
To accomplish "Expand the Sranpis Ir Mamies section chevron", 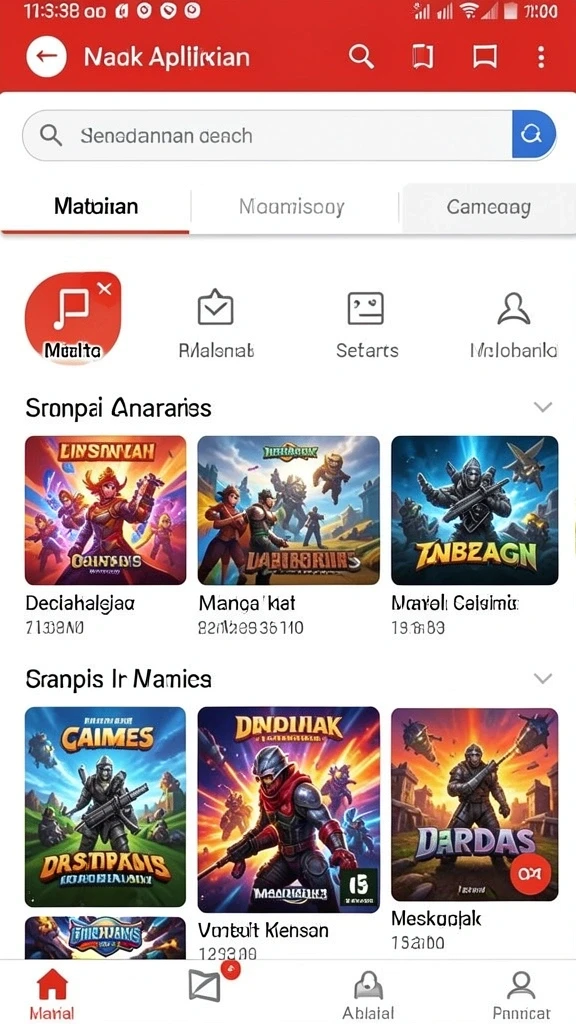I will 543,679.
